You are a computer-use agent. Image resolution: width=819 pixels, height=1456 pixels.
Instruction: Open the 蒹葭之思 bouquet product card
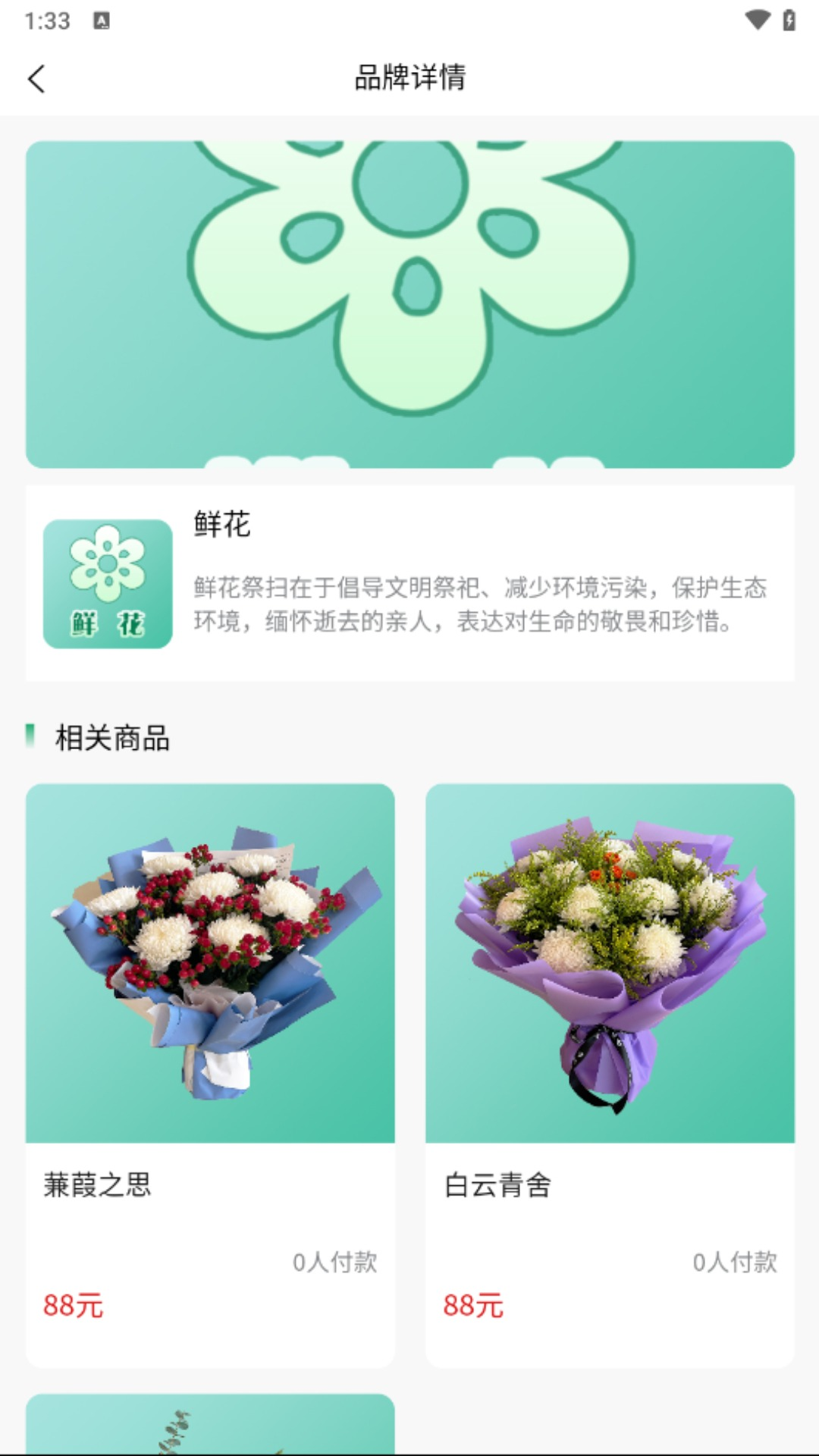coord(210,1062)
